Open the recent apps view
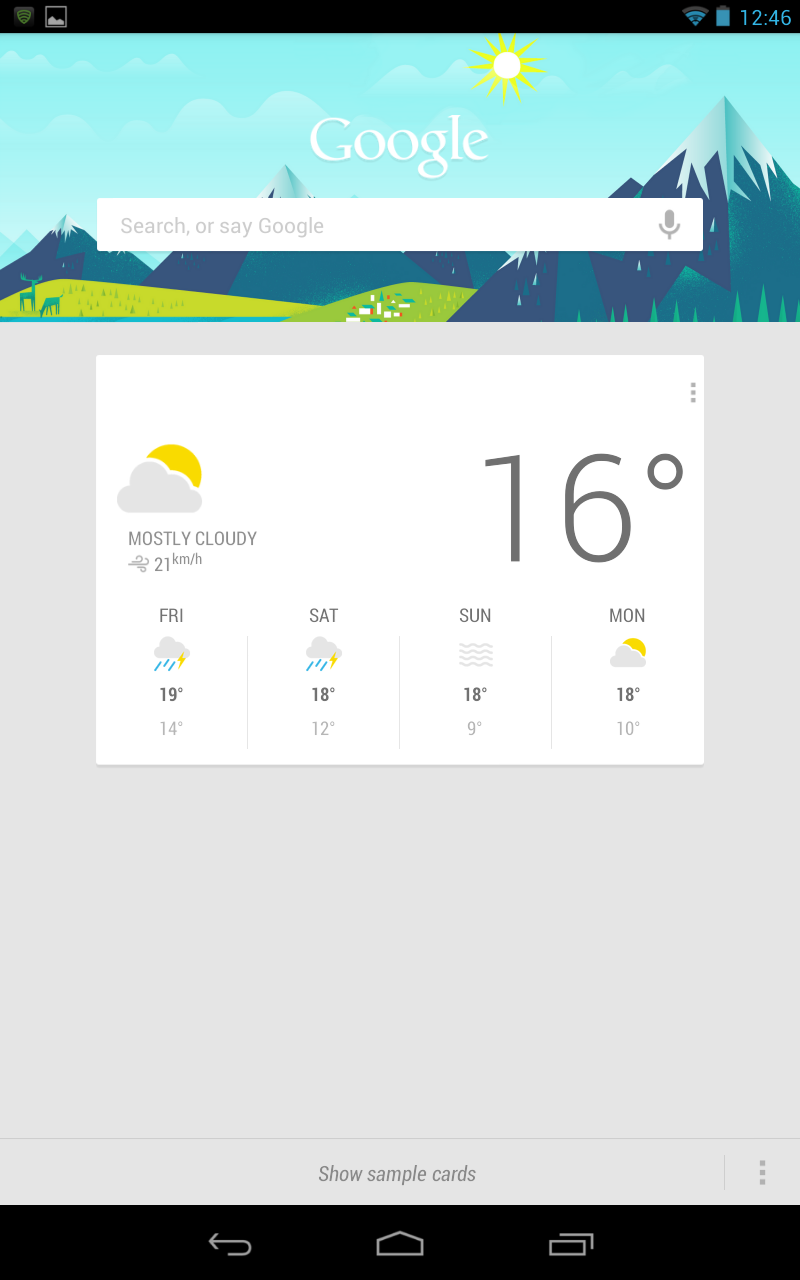Image resolution: width=800 pixels, height=1280 pixels. (571, 1244)
